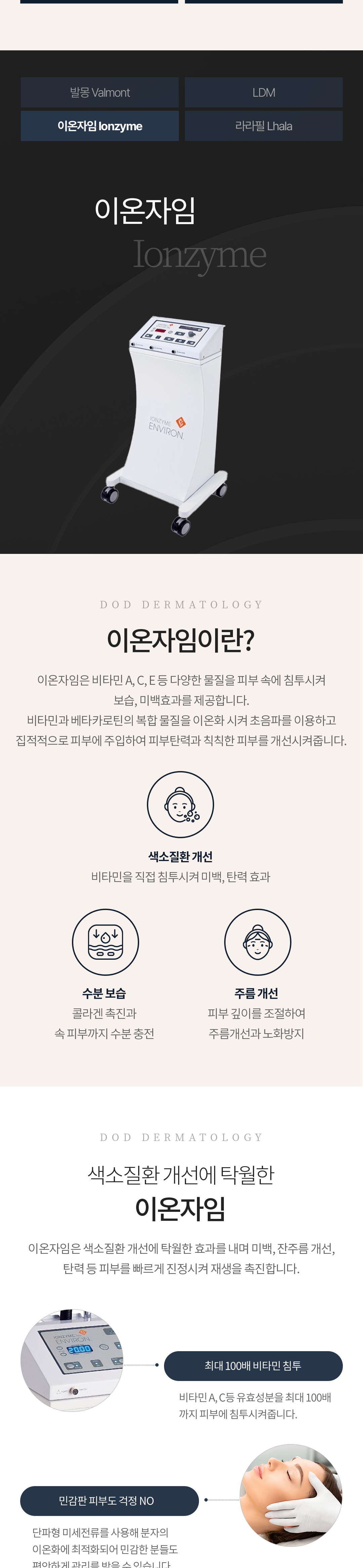Select the 이온자임 Ionzyme tab

(x=99, y=126)
